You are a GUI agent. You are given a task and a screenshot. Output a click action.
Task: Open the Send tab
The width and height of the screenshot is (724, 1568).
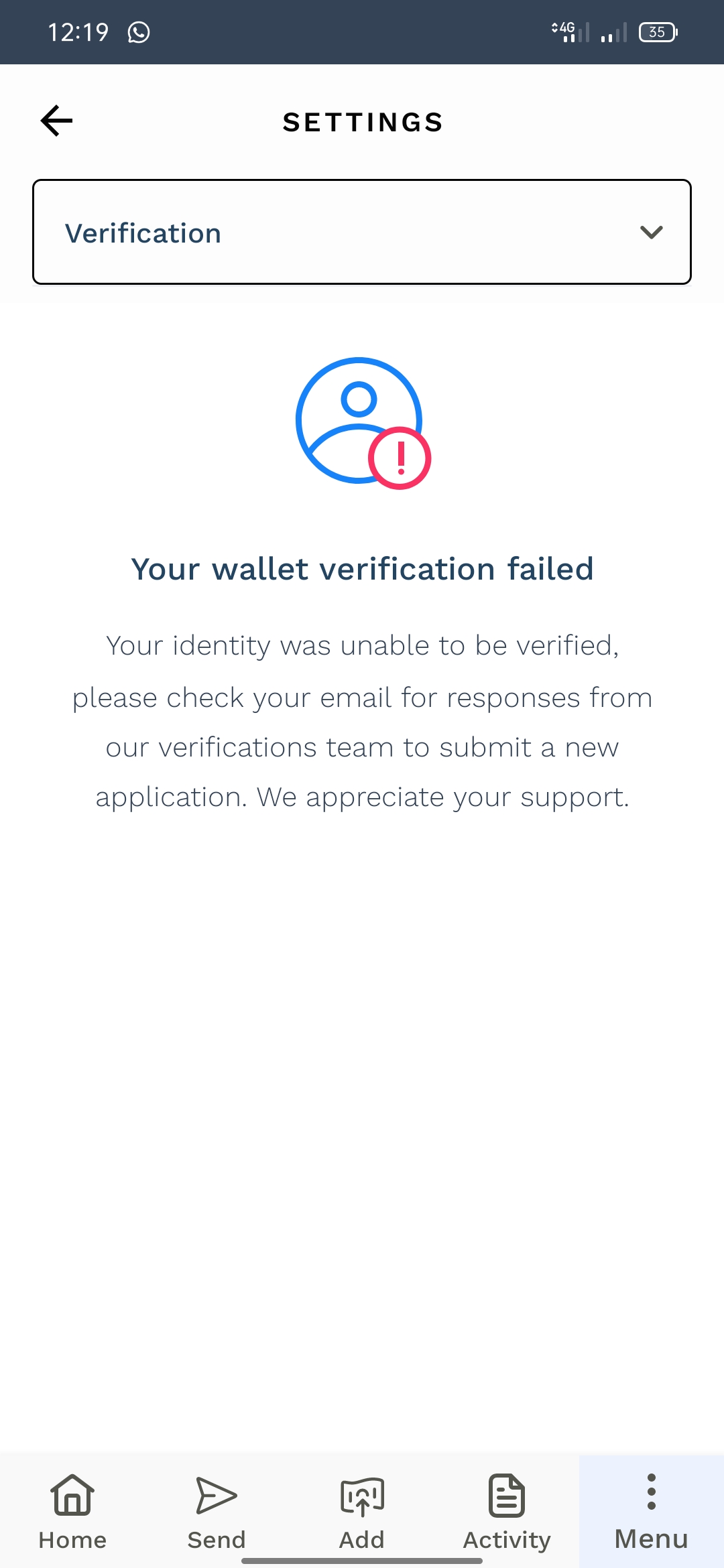tap(217, 1512)
